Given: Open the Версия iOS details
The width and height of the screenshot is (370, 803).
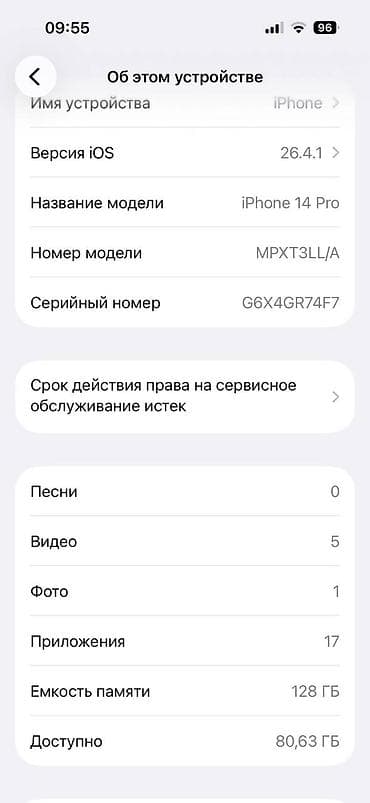Looking at the screenshot, I should point(185,153).
